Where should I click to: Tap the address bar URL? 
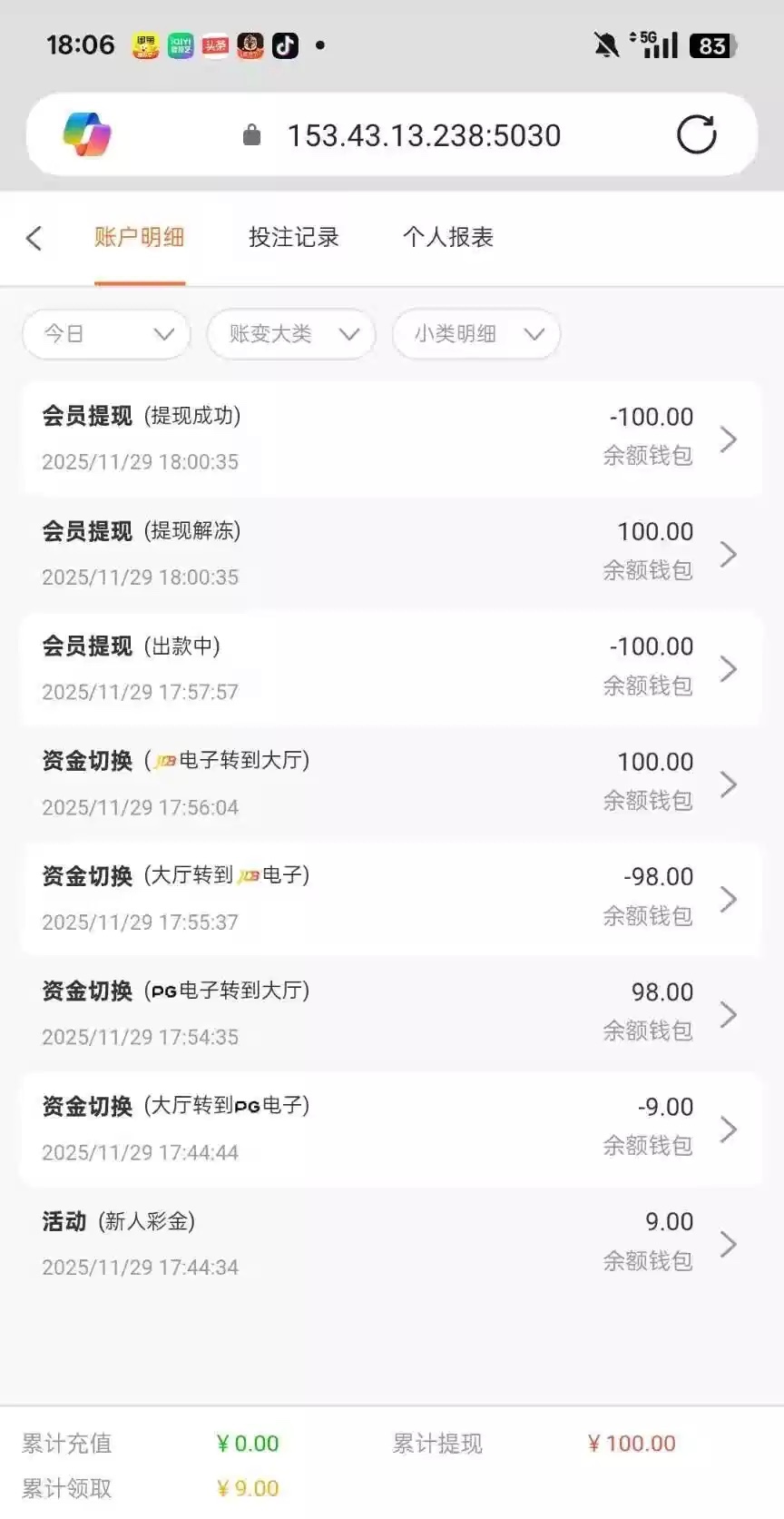424,136
